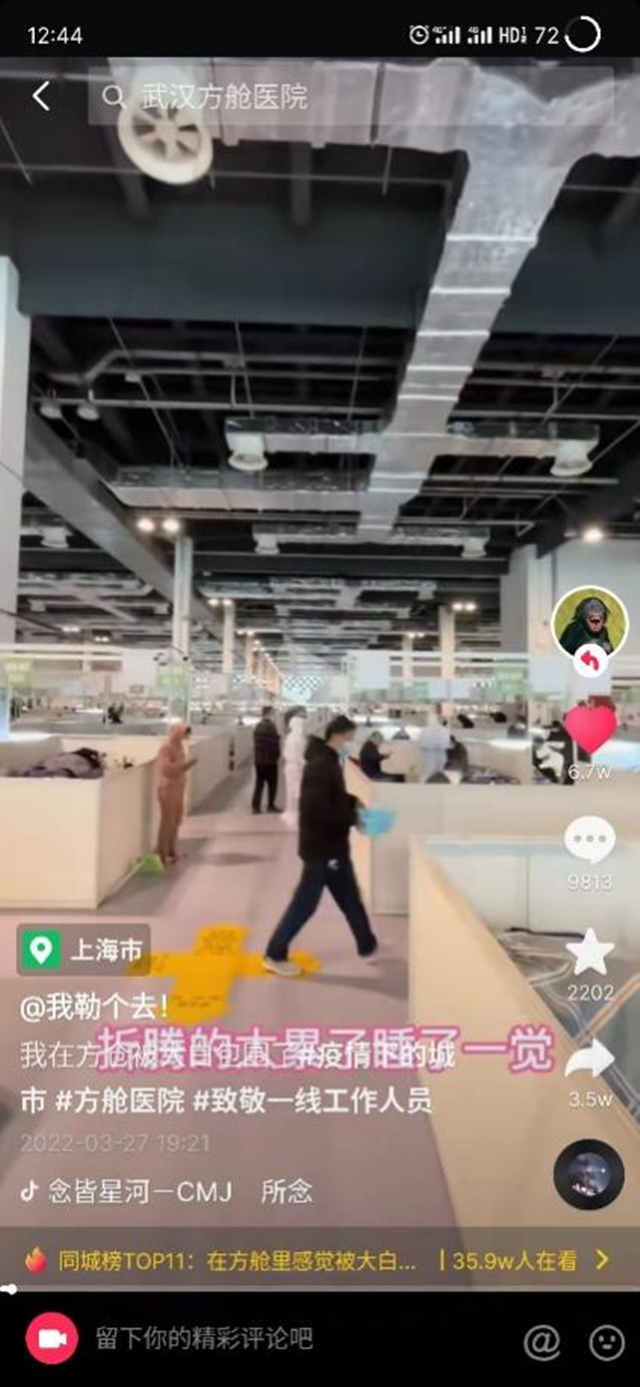
Task: Go back using the top-left arrow
Action: [40, 97]
